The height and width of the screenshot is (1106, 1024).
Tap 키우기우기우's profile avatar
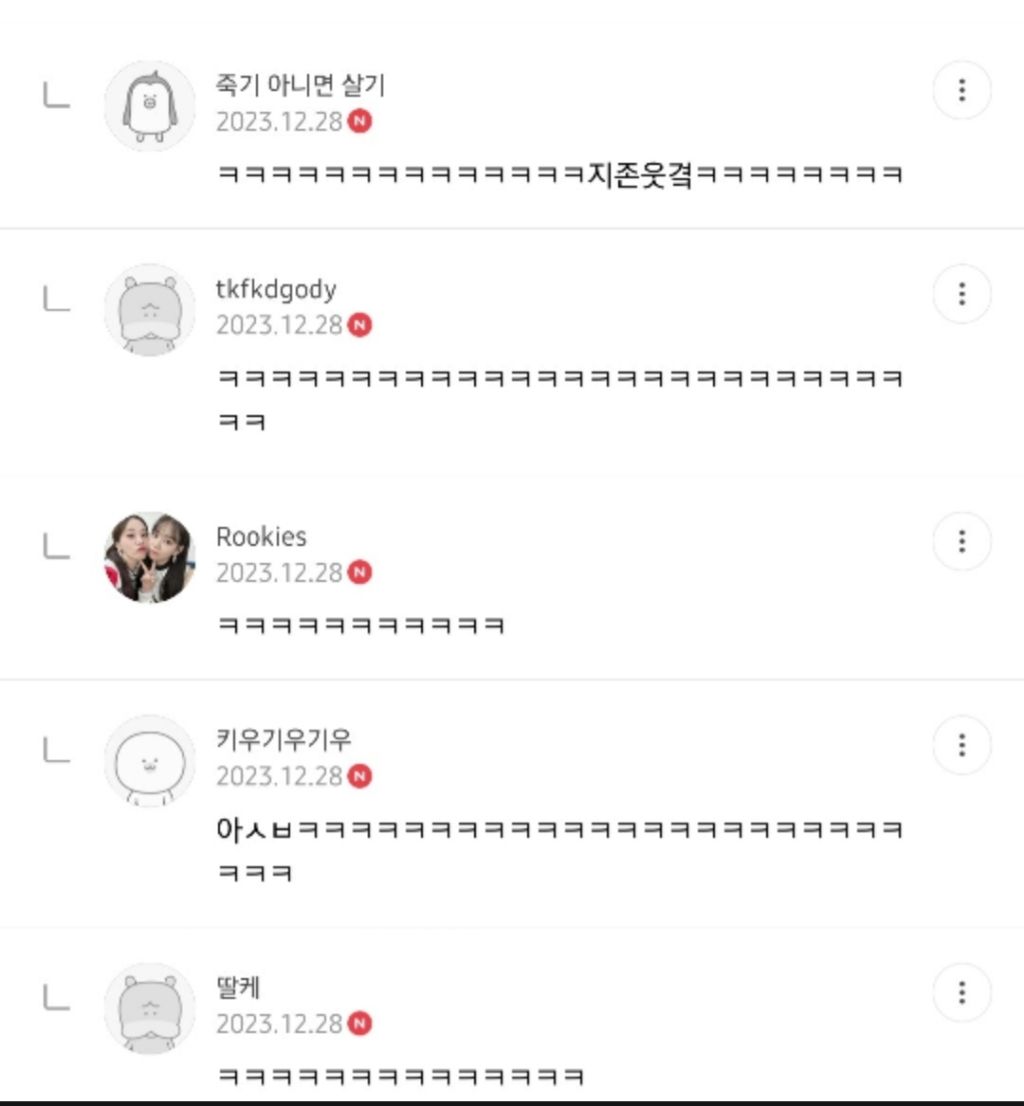[150, 761]
